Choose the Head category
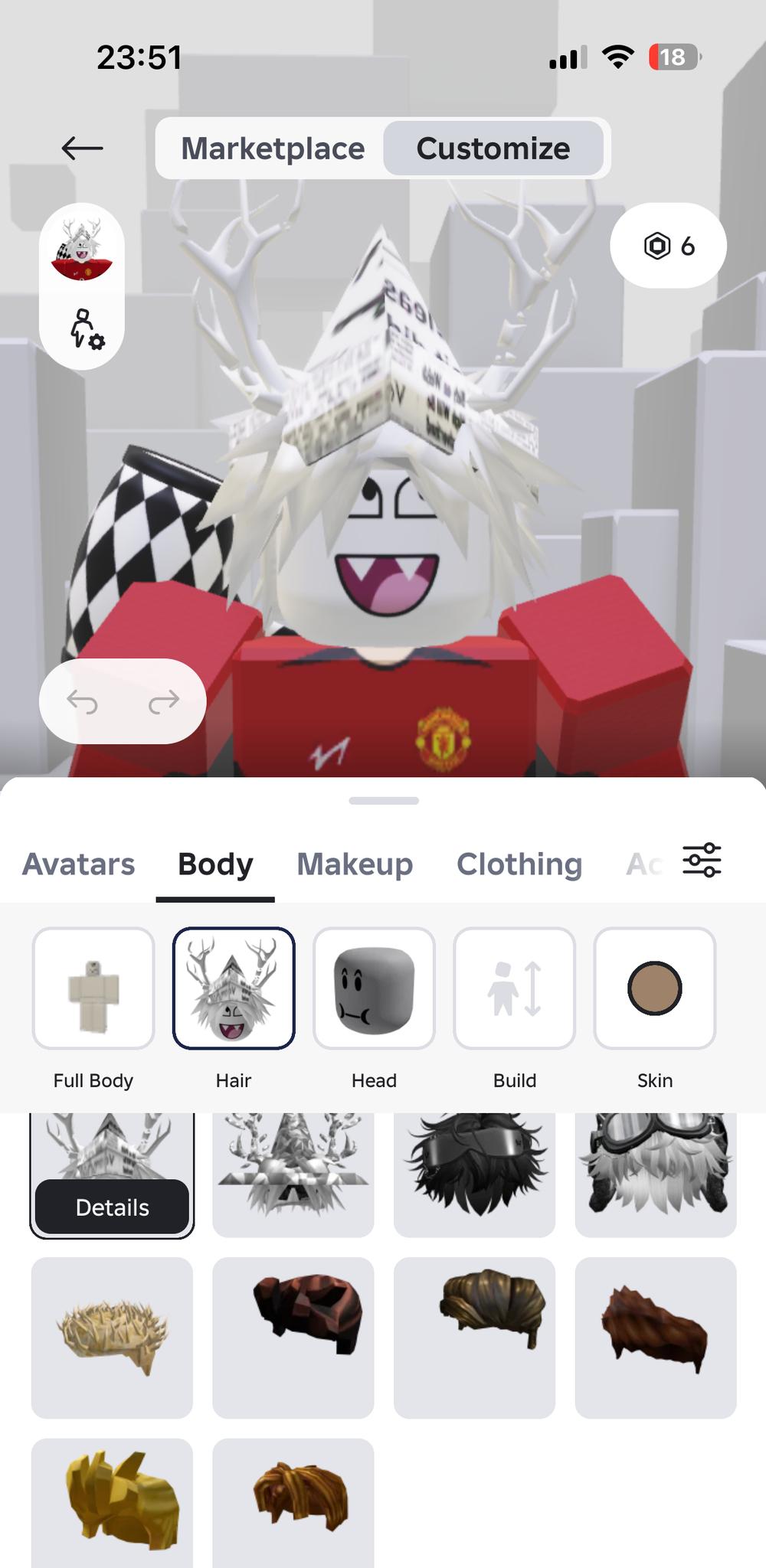 374,988
